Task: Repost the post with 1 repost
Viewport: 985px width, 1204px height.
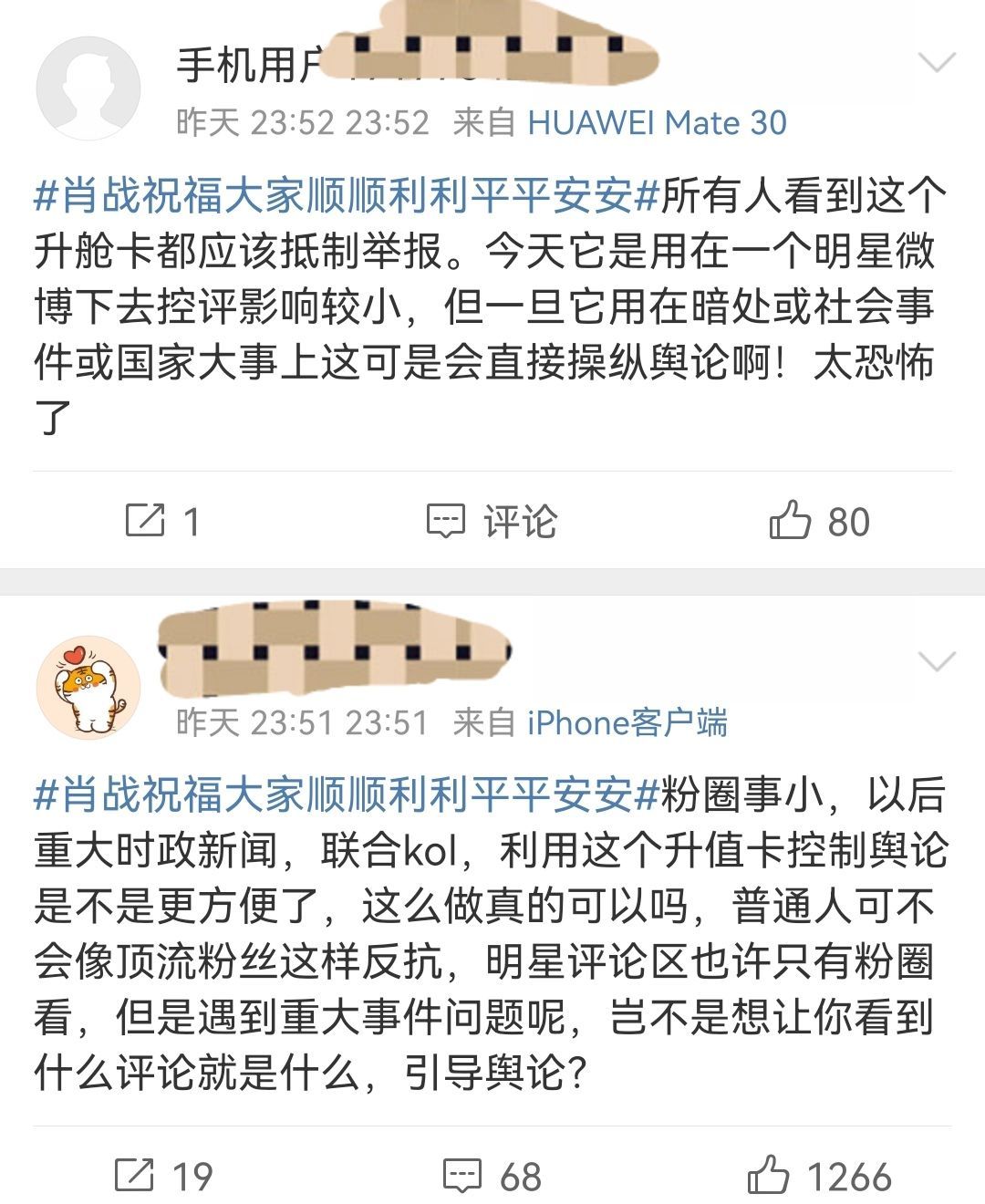Action: tap(162, 522)
